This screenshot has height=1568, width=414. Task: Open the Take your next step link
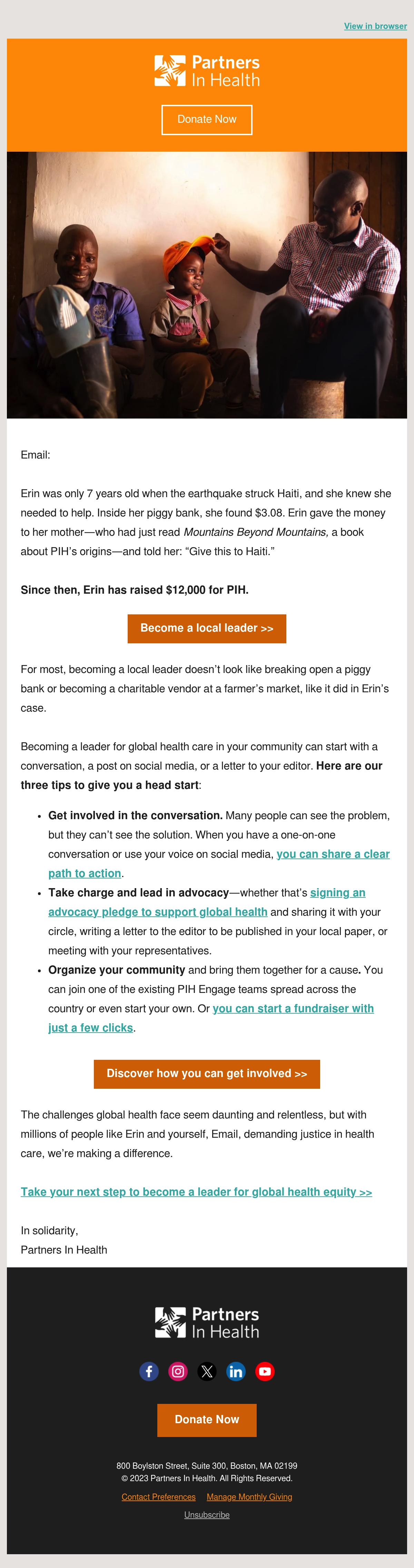pos(196,1192)
